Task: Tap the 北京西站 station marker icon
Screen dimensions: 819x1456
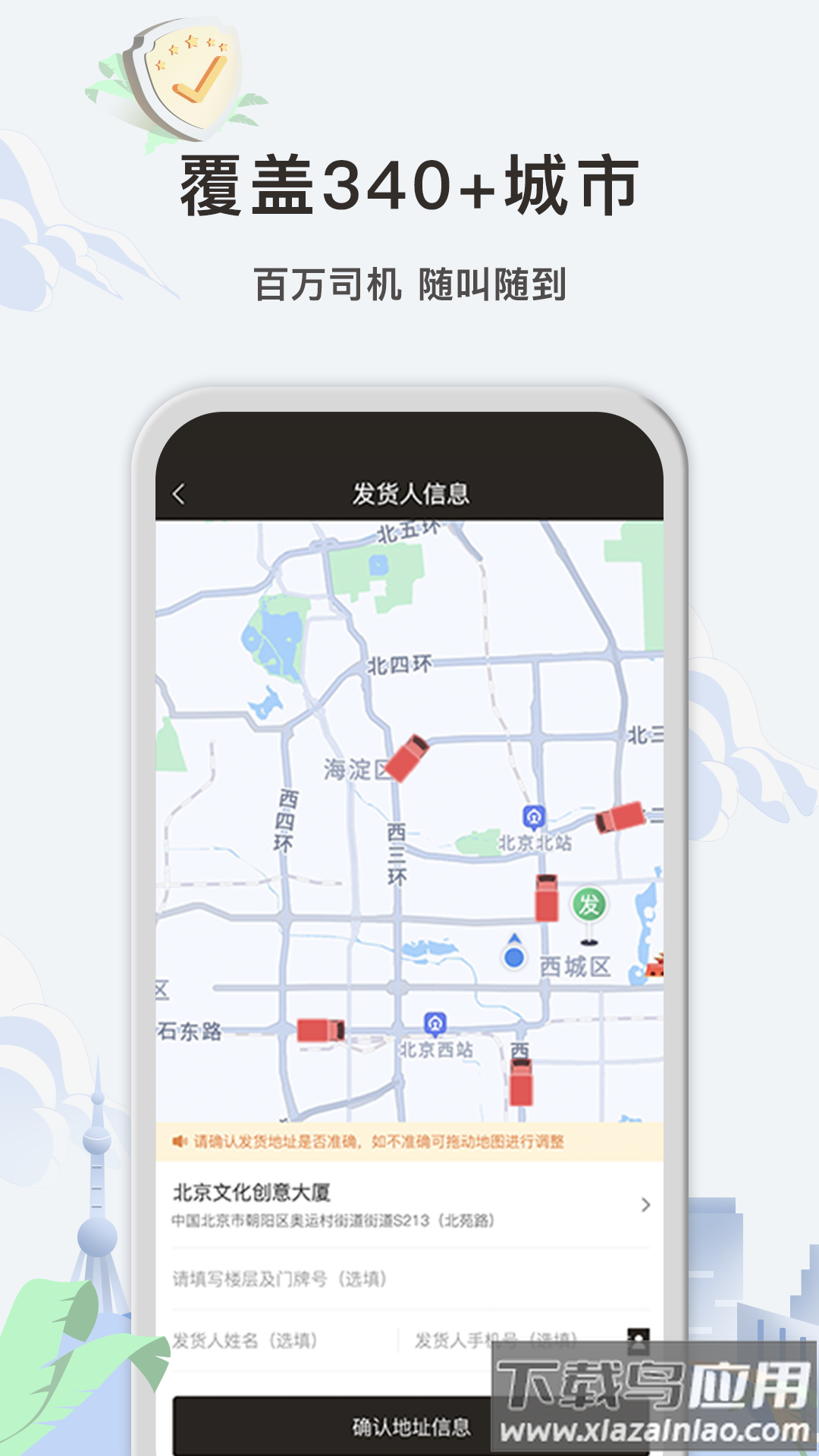Action: [x=435, y=1024]
